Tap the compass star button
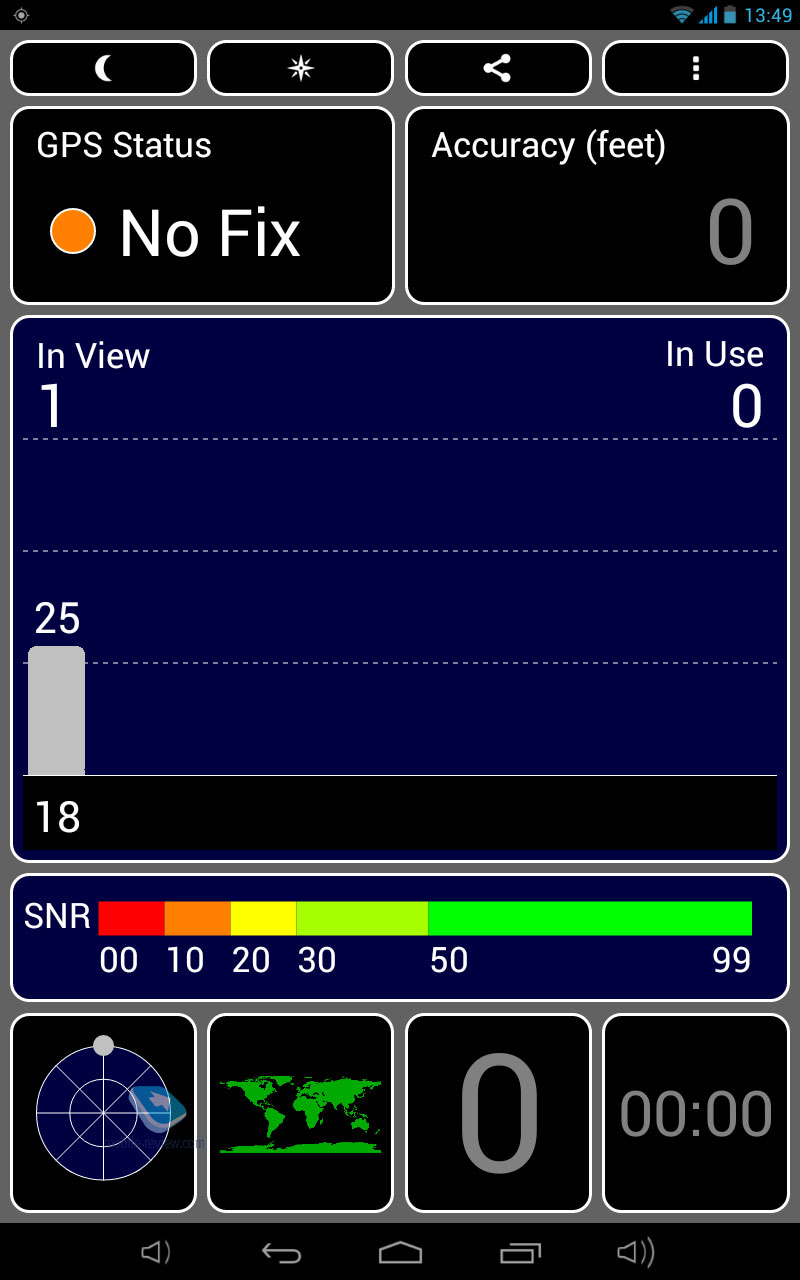 pyautogui.click(x=300, y=68)
